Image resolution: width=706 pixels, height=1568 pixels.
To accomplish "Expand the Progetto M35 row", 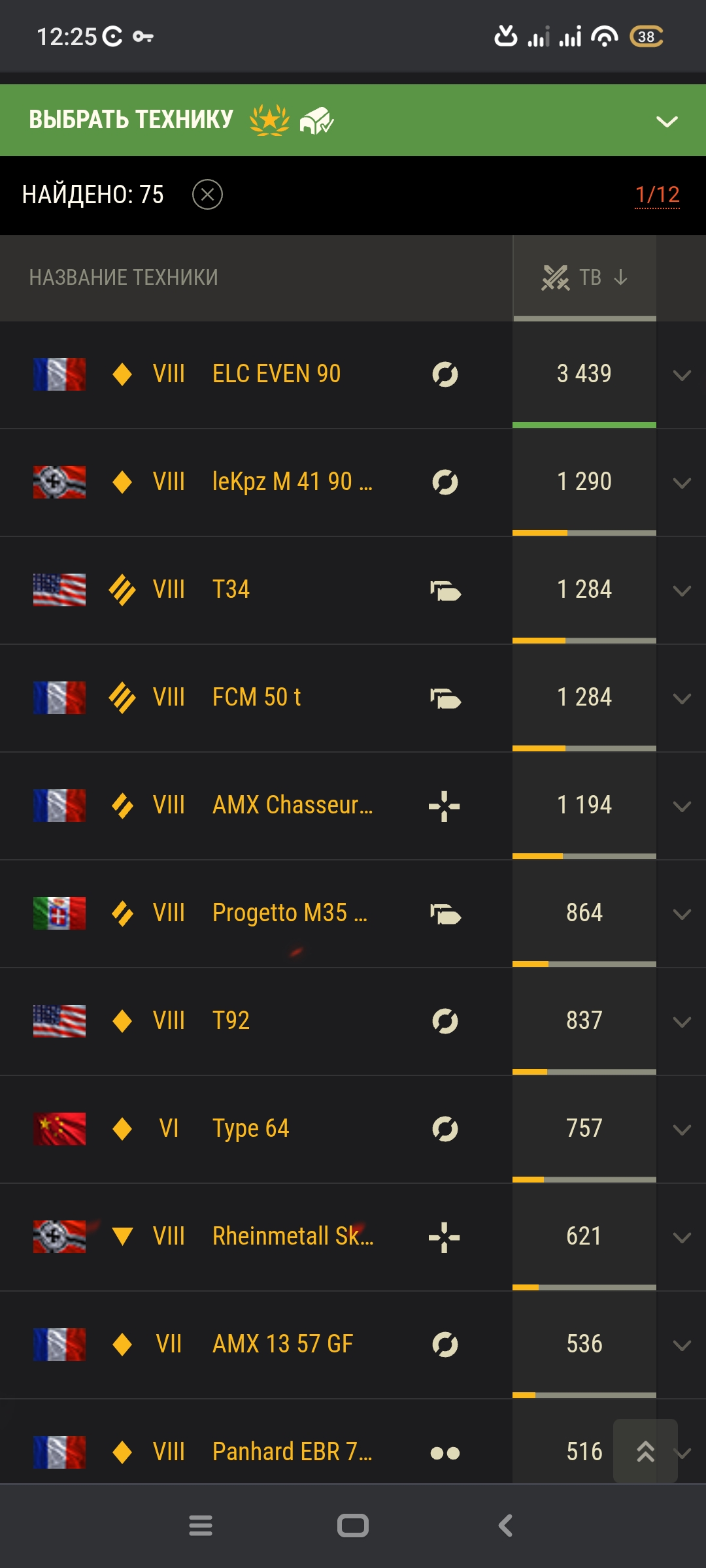I will pos(682,914).
